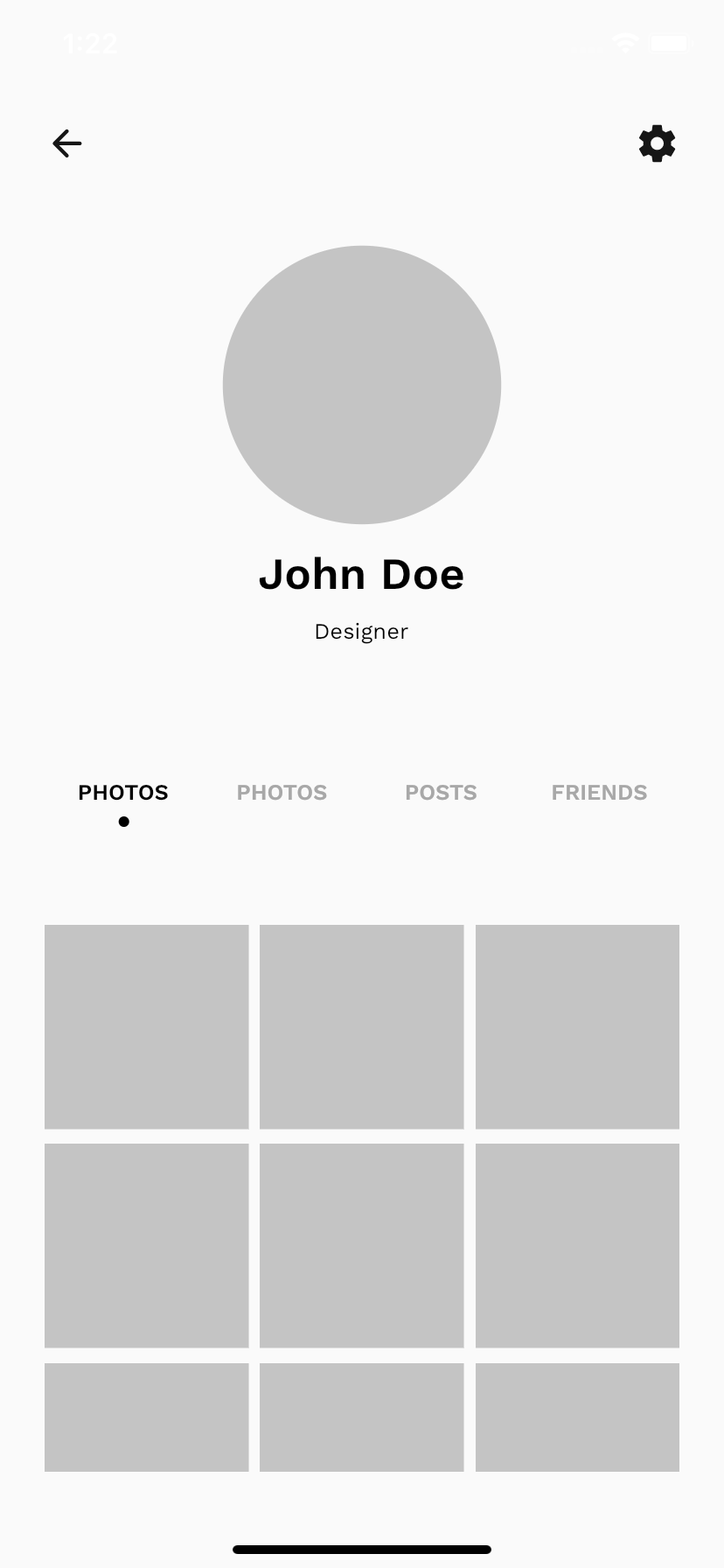Open settings via the gear icon

coord(657,143)
